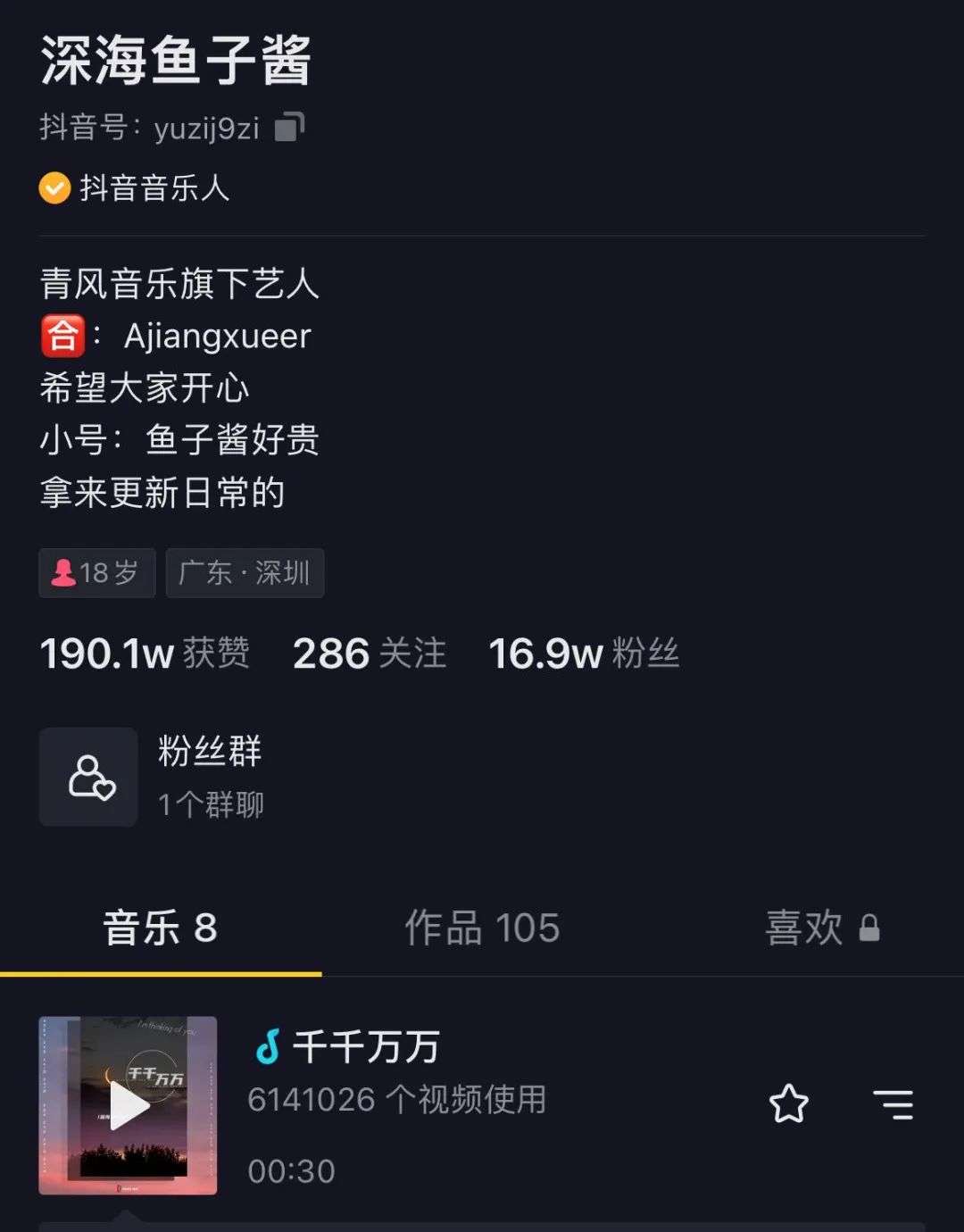Screen dimensions: 964x1232
Task: Open the list menu for 千千万万
Action: pyautogui.click(x=893, y=1104)
